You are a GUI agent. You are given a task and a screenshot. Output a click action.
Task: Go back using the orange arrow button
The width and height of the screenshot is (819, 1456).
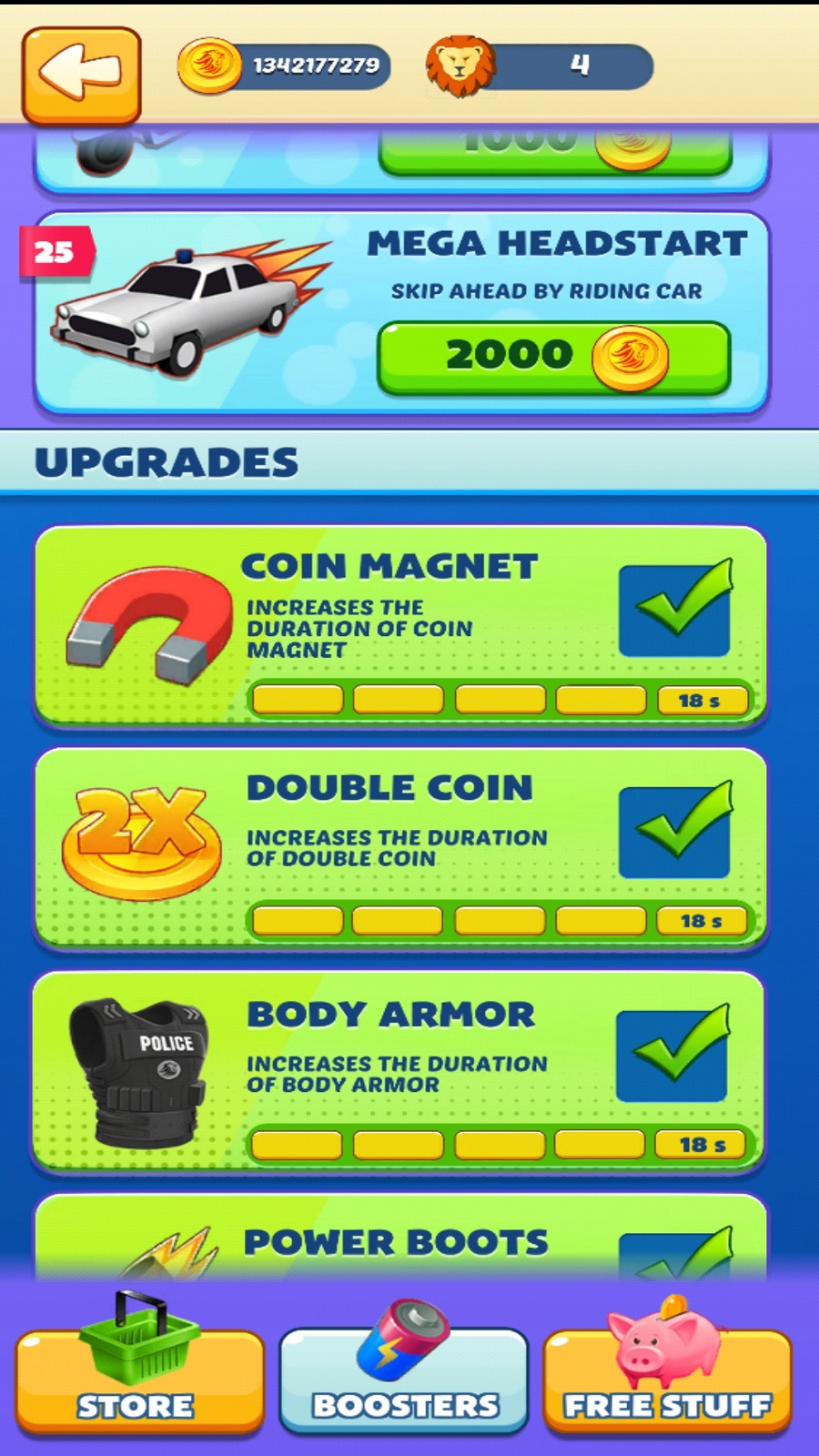(x=81, y=75)
